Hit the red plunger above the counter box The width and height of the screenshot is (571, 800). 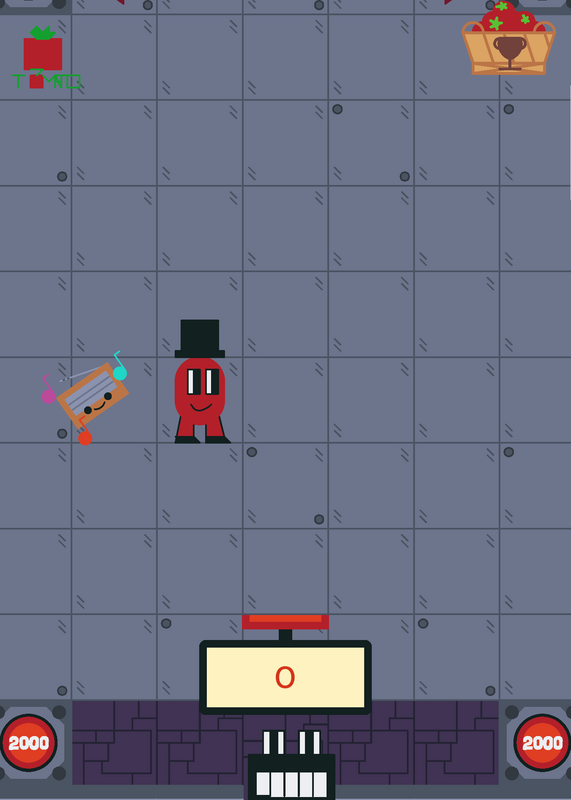pyautogui.click(x=285, y=622)
